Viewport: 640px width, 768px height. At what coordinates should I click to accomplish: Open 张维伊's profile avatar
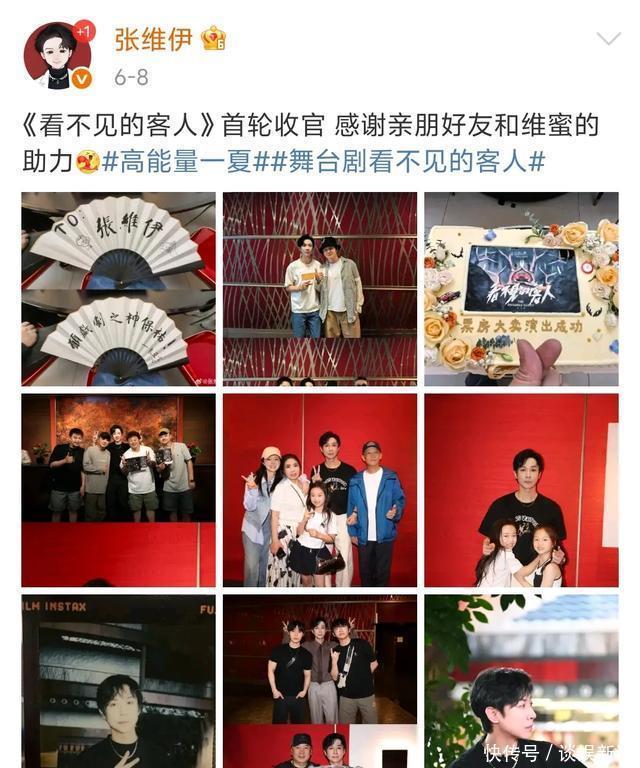click(57, 54)
